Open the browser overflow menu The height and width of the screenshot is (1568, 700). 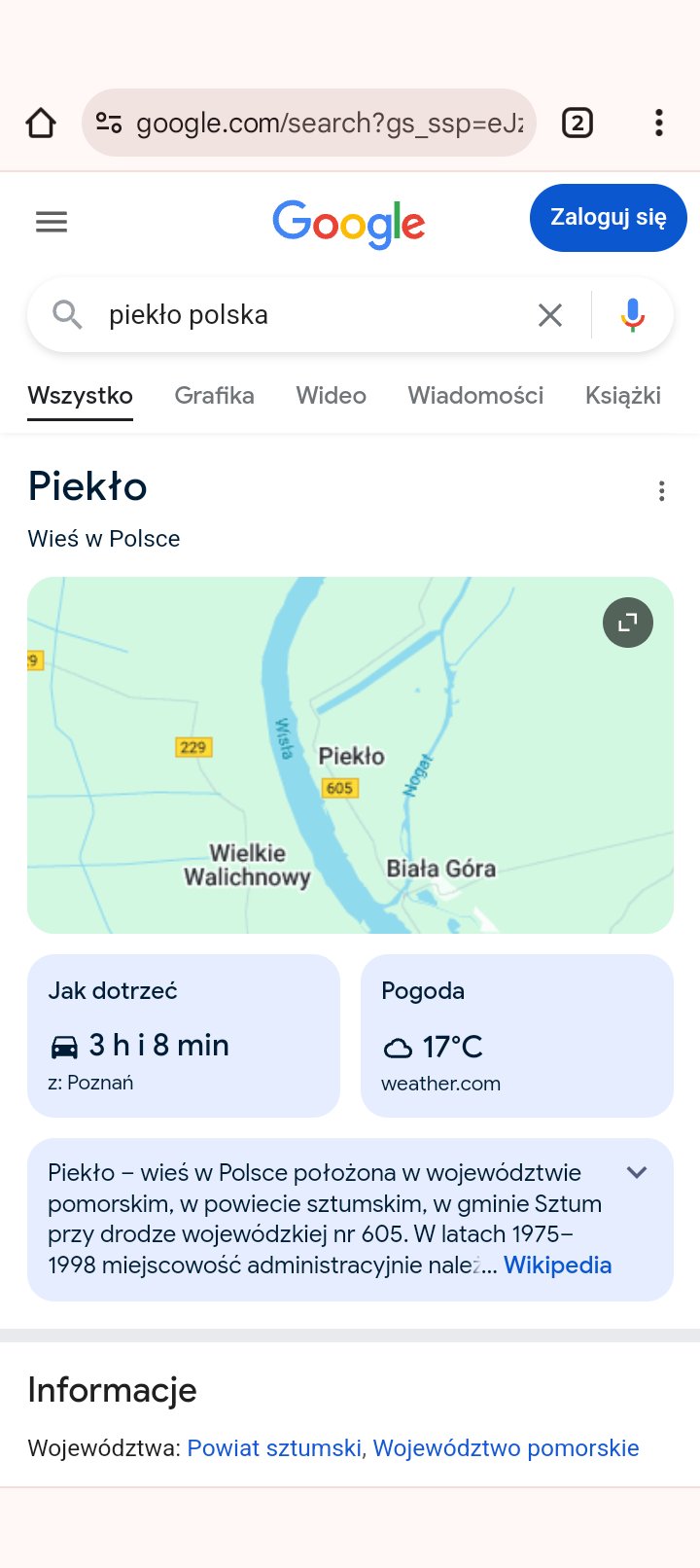click(x=659, y=123)
